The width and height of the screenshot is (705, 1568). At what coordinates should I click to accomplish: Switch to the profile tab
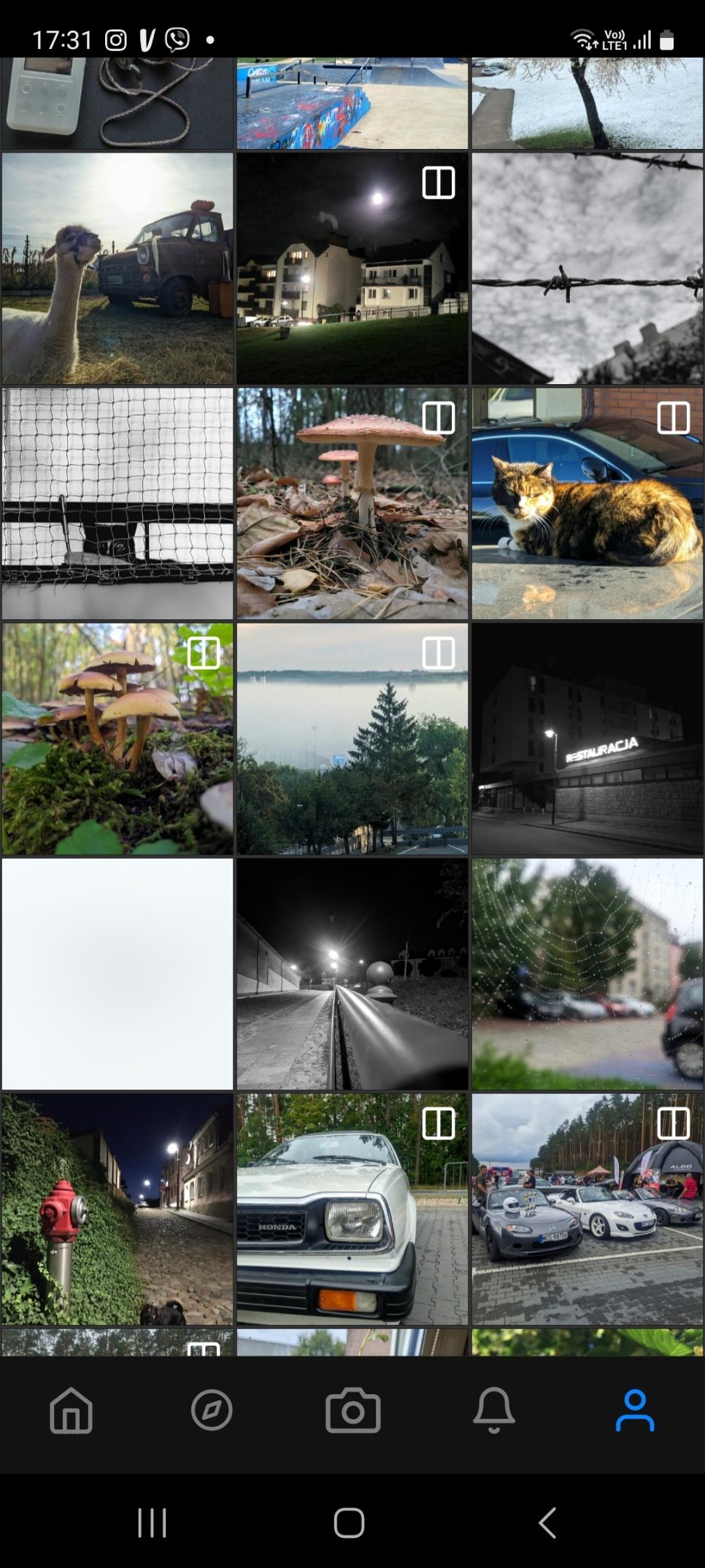pos(634,1410)
